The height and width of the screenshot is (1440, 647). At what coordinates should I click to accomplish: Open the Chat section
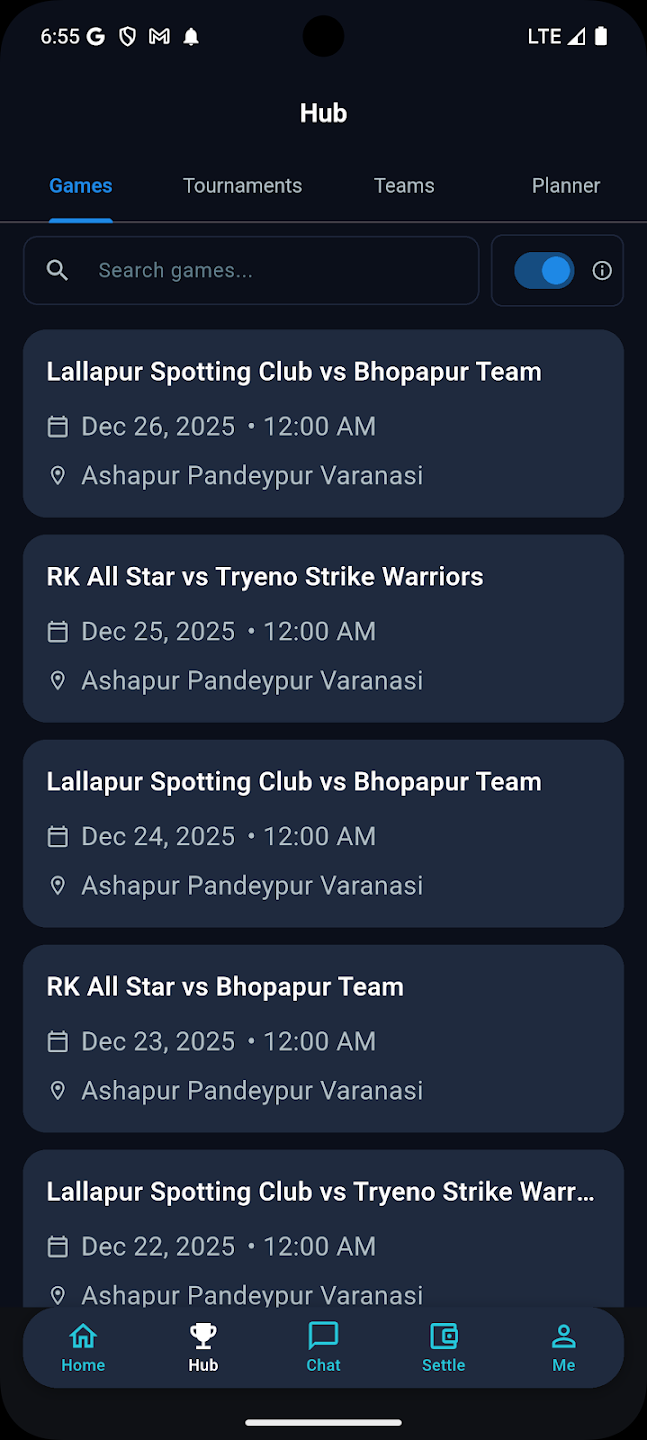click(323, 1347)
